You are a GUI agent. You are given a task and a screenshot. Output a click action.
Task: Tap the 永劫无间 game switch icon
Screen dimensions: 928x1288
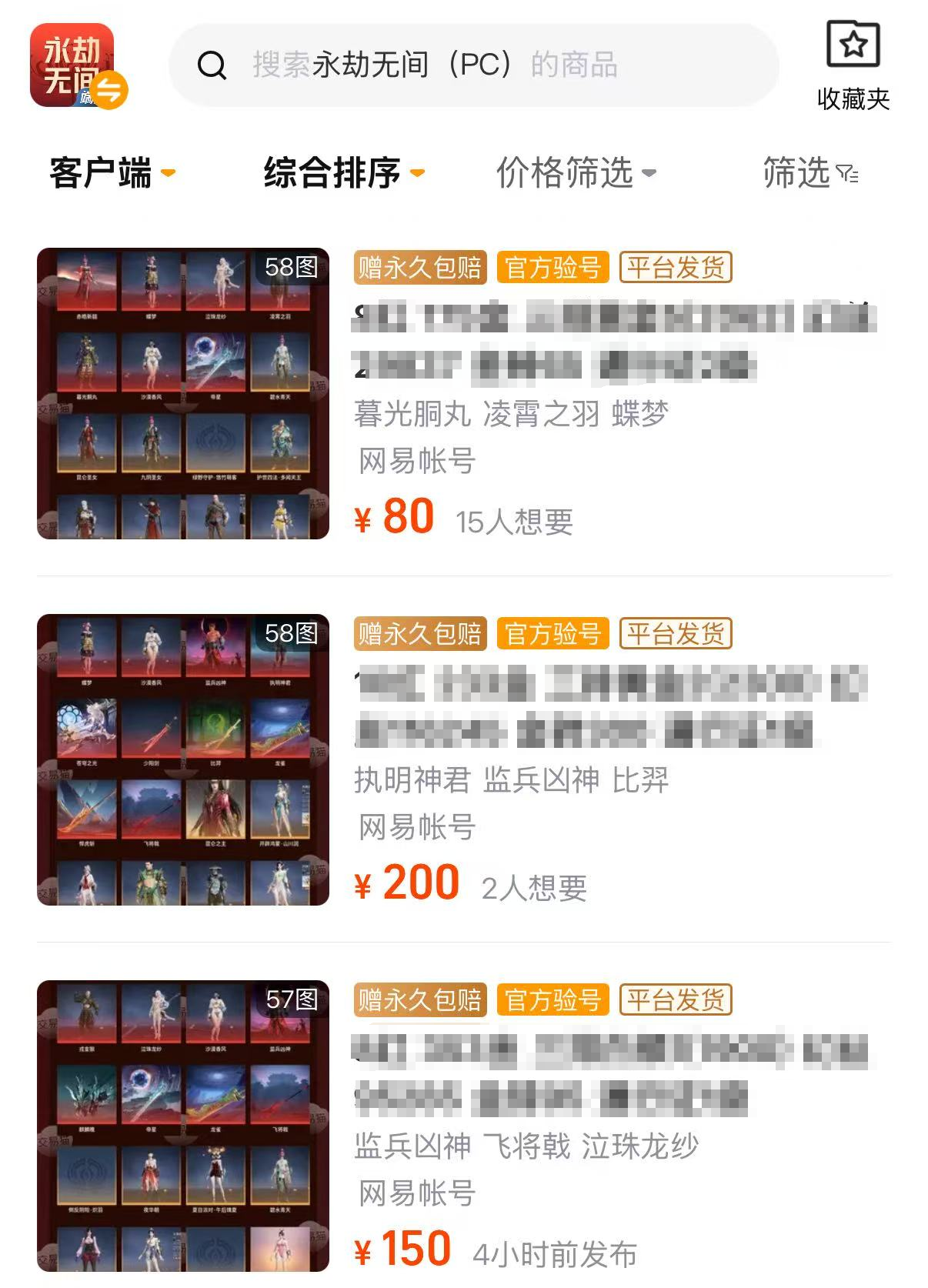tap(78, 66)
